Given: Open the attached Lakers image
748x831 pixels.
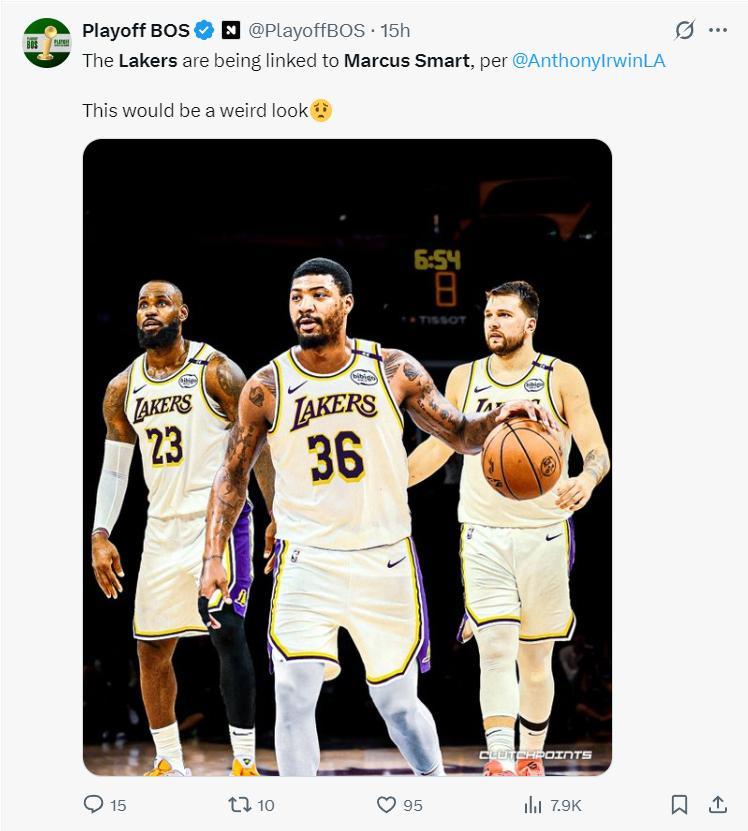Looking at the screenshot, I should (347, 457).
